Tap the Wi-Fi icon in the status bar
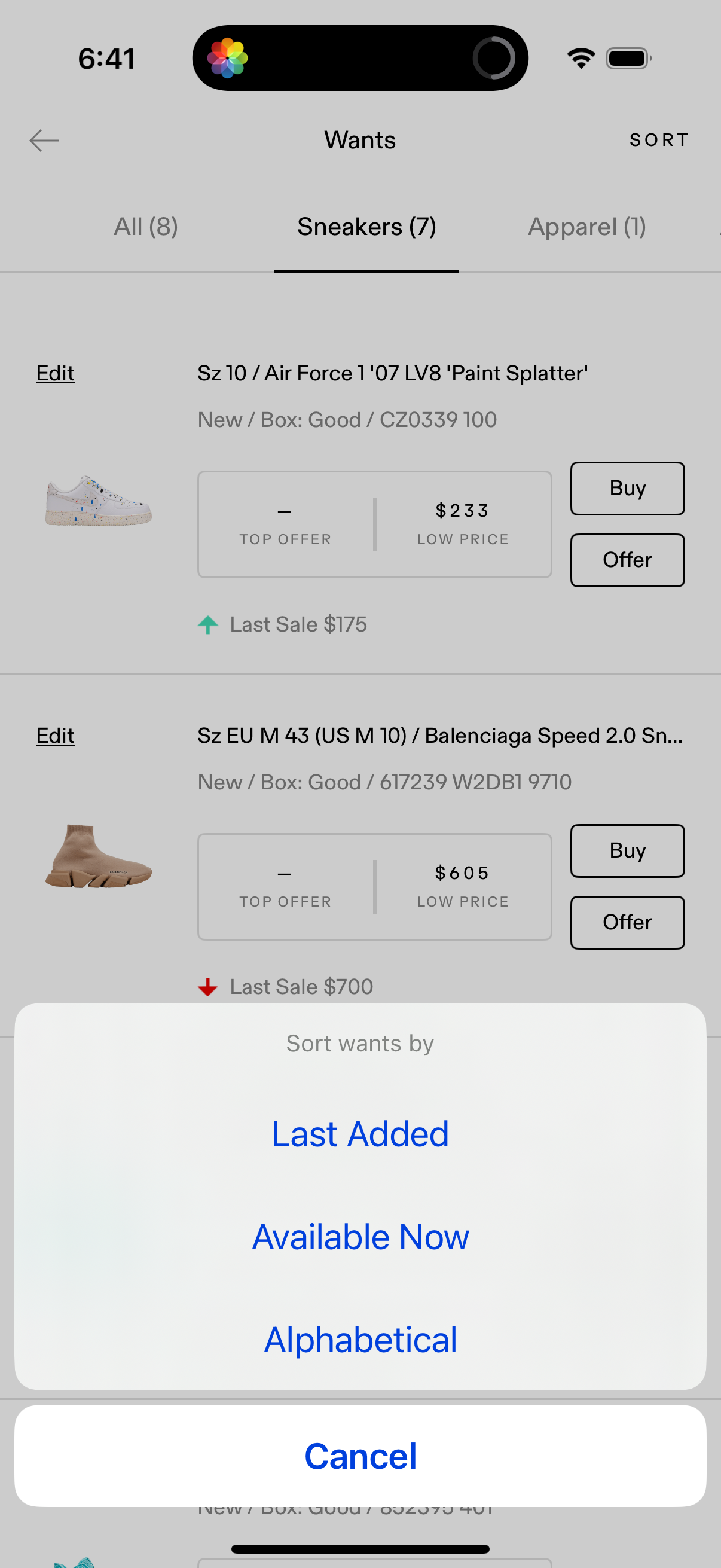721x1568 pixels. (x=581, y=57)
